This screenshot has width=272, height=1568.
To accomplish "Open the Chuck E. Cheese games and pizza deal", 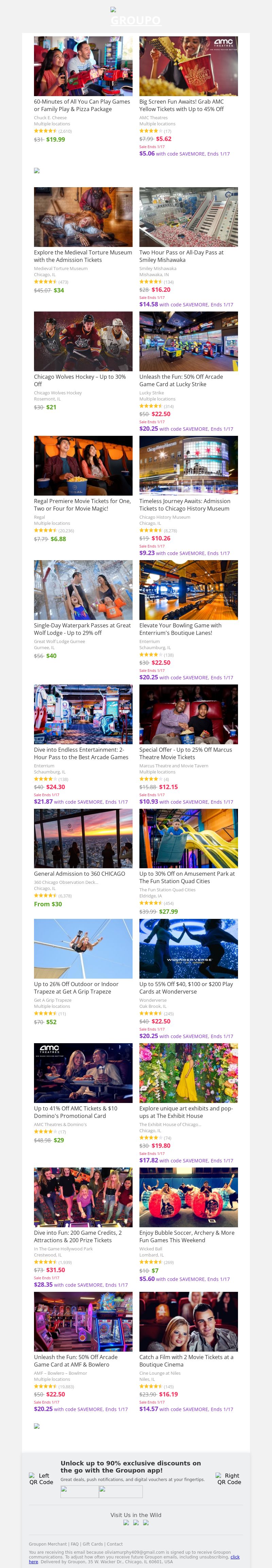I will [82, 105].
